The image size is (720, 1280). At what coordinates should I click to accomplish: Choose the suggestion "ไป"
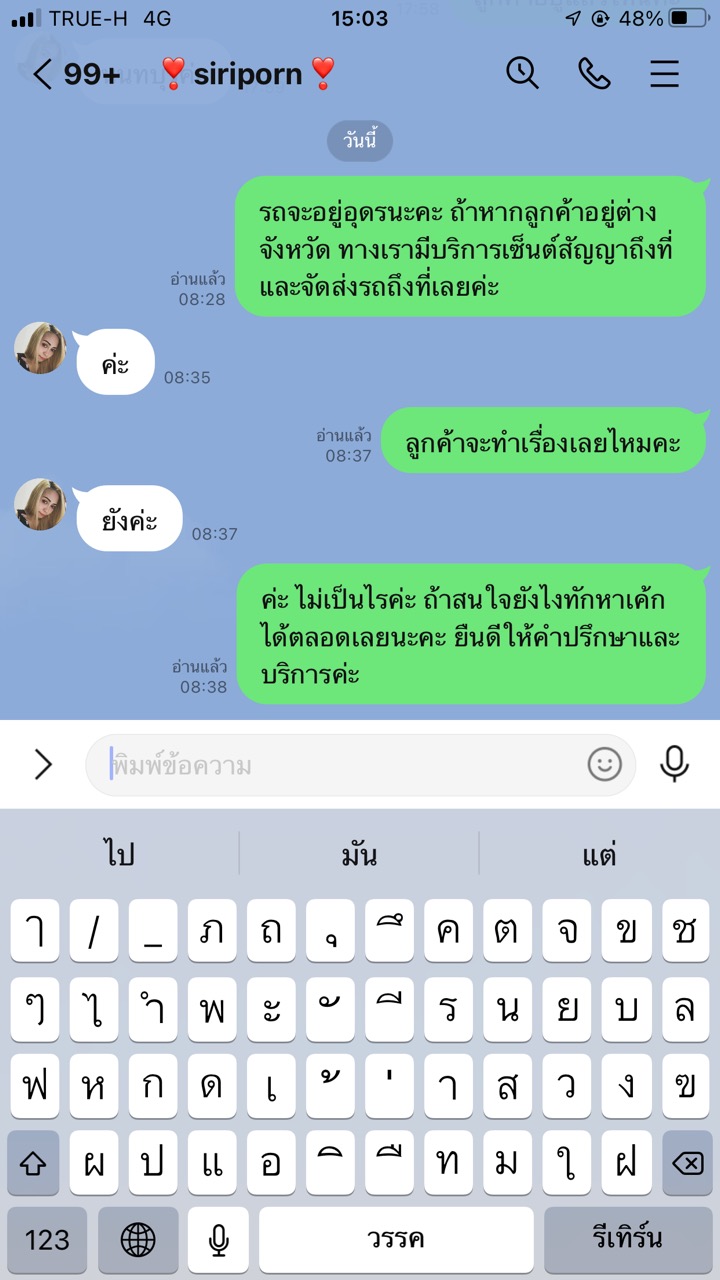(119, 854)
